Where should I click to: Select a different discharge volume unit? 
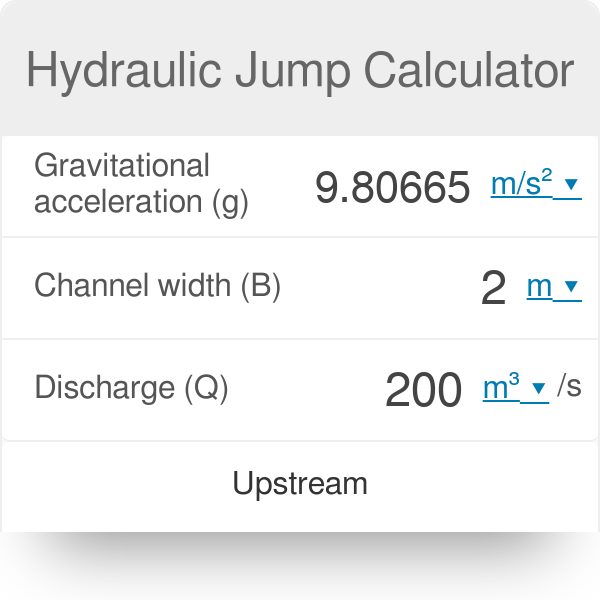click(515, 388)
